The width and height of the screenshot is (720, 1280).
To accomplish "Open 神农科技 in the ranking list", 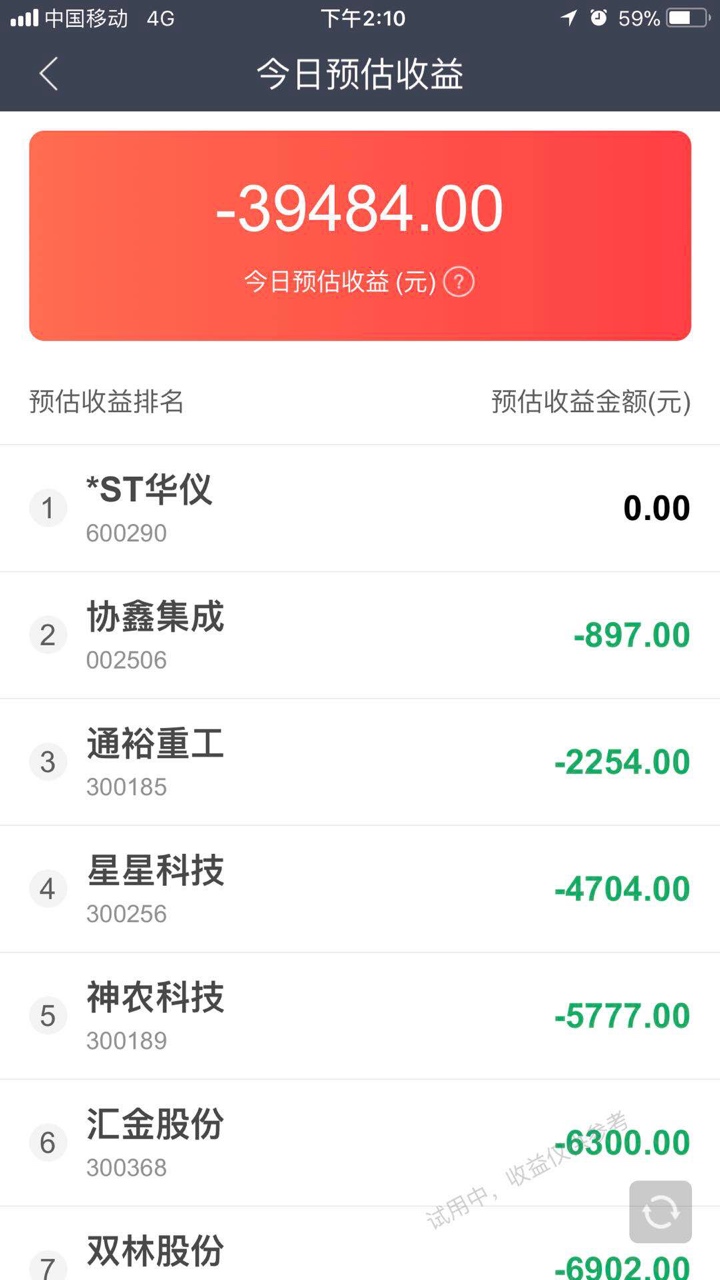I will pyautogui.click(x=360, y=1017).
